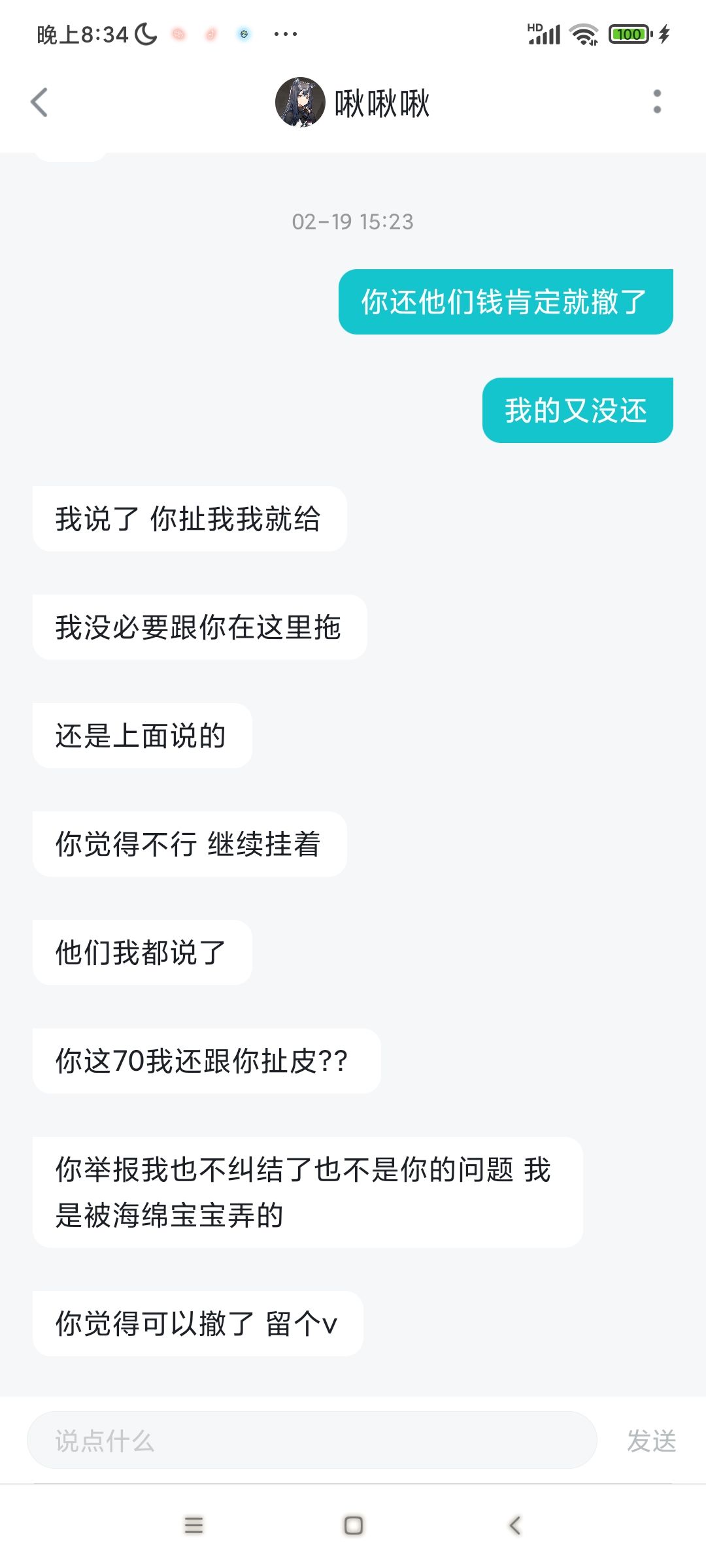Screen dimensions: 706x1568
Task: Open the three-dot overflow menu
Action: 657,102
